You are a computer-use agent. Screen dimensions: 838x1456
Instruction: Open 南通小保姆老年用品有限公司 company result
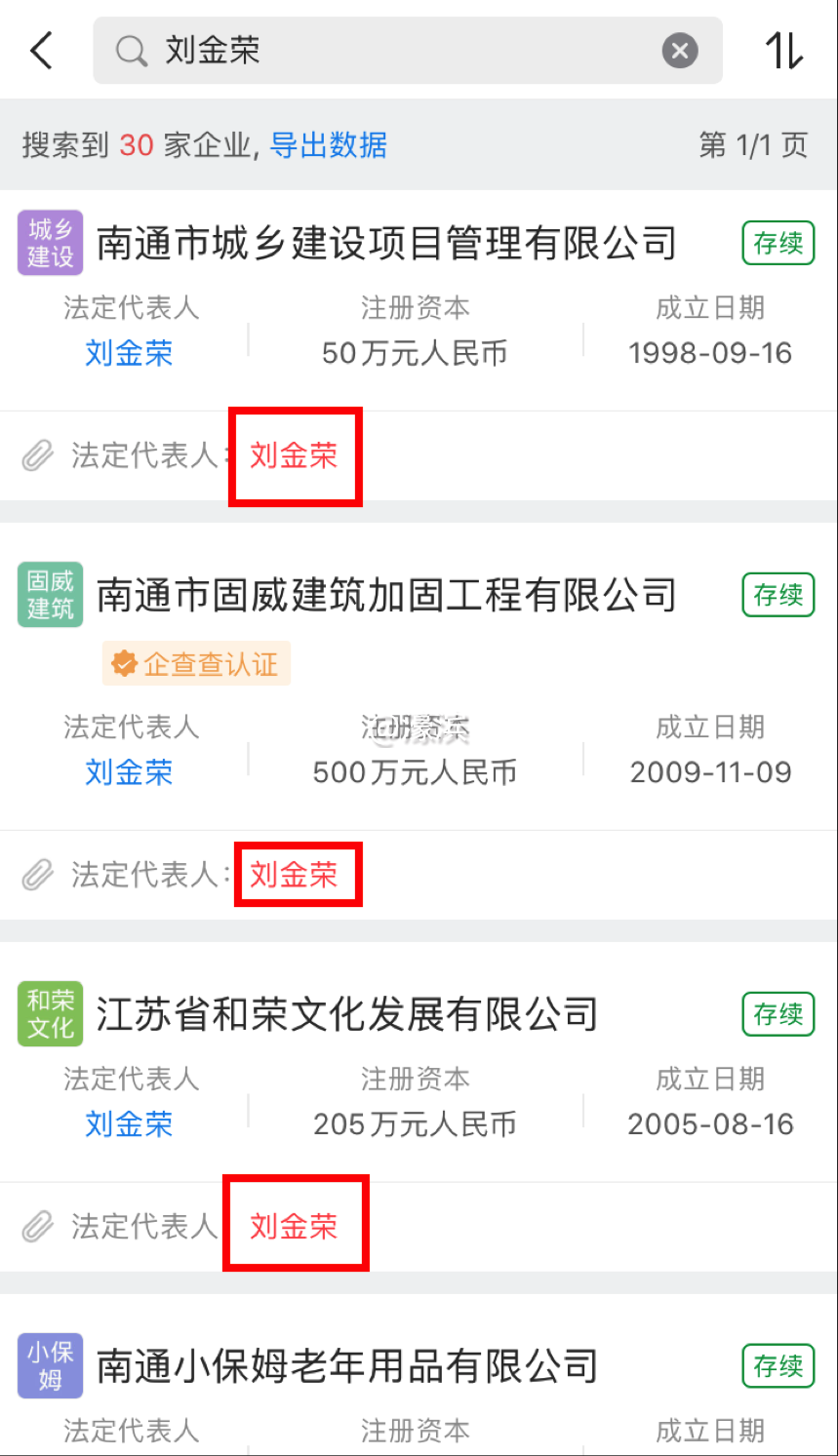pyautogui.click(x=347, y=1366)
